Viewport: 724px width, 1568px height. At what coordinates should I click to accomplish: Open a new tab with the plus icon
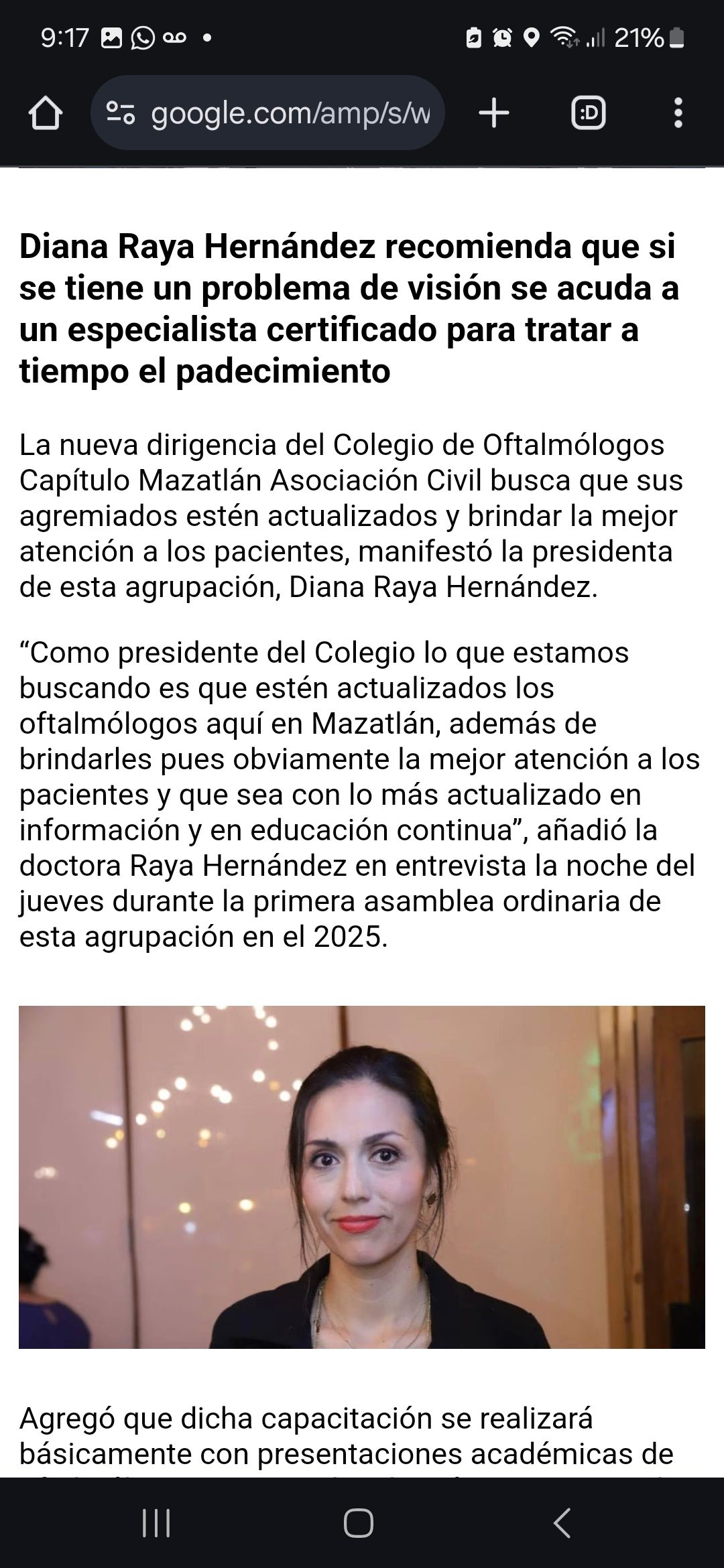point(494,113)
